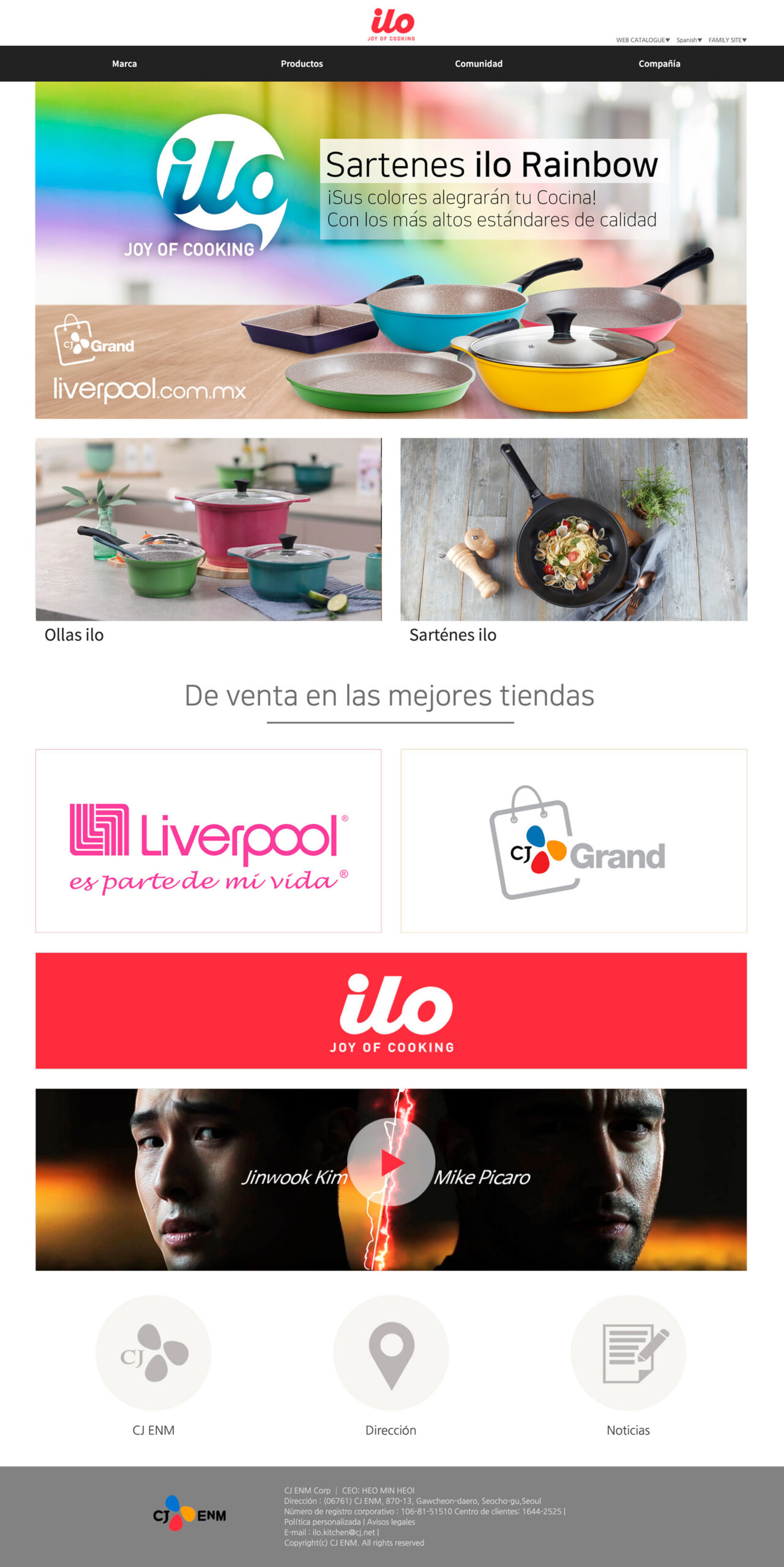Open the CJ ENM shortcut
784x1567 pixels.
coord(154,1353)
